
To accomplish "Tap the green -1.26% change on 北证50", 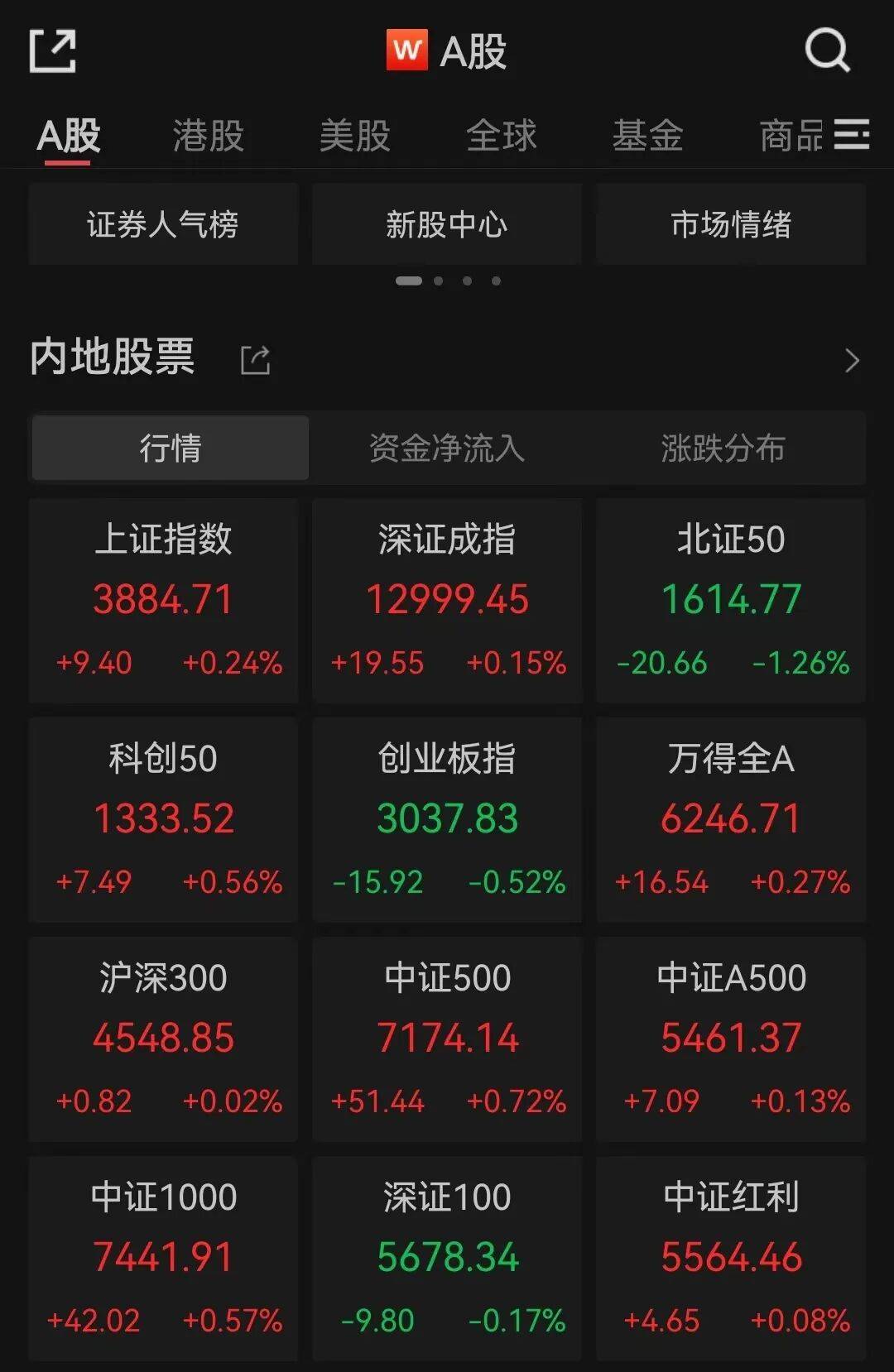I will 800,663.
